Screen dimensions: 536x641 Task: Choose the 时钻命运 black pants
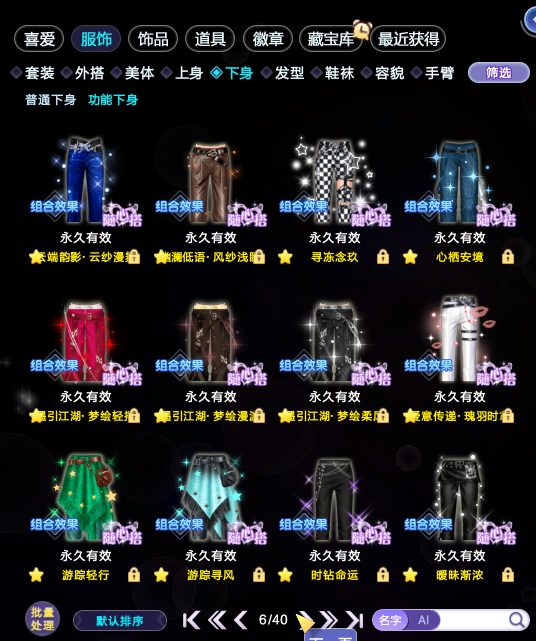coord(334,500)
